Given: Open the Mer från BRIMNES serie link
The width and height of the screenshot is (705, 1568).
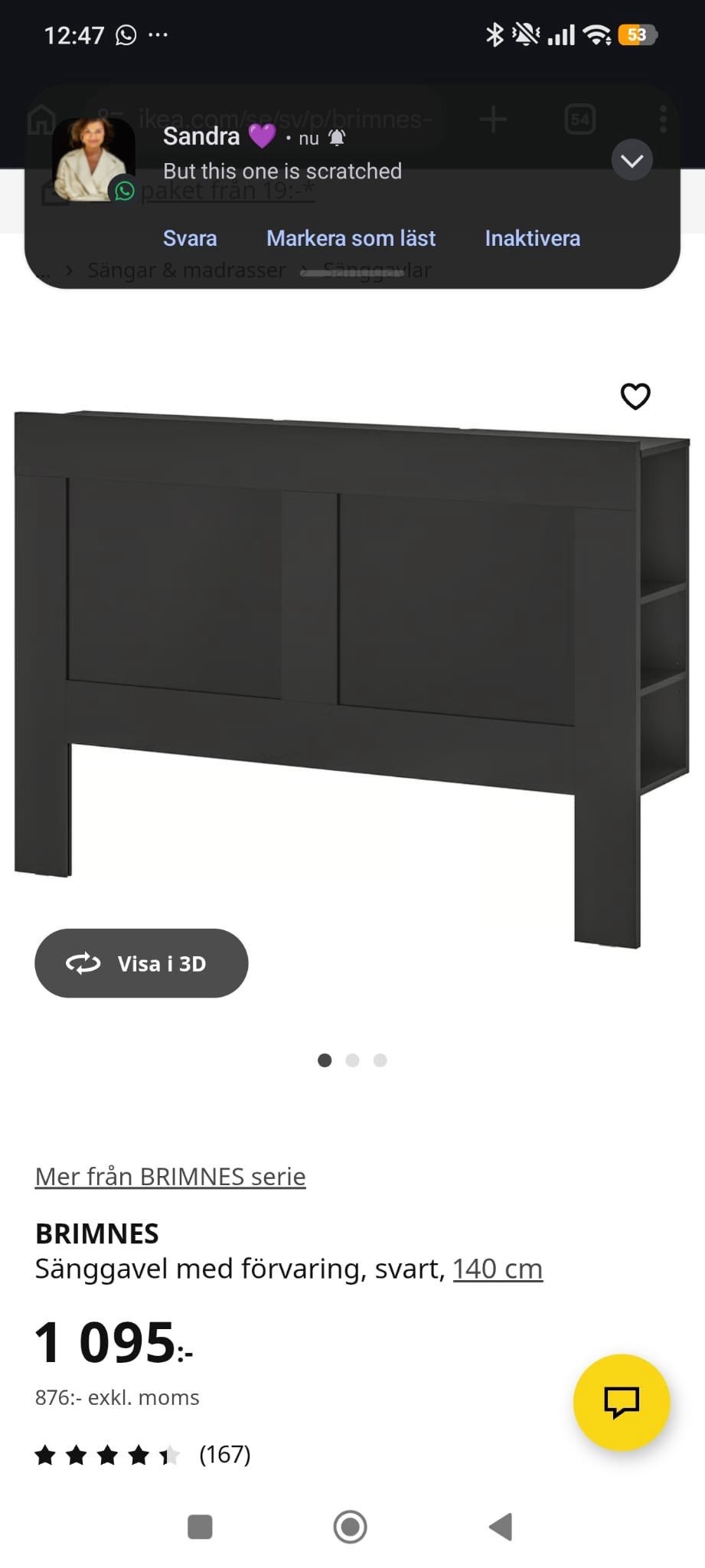Looking at the screenshot, I should click(x=171, y=1176).
